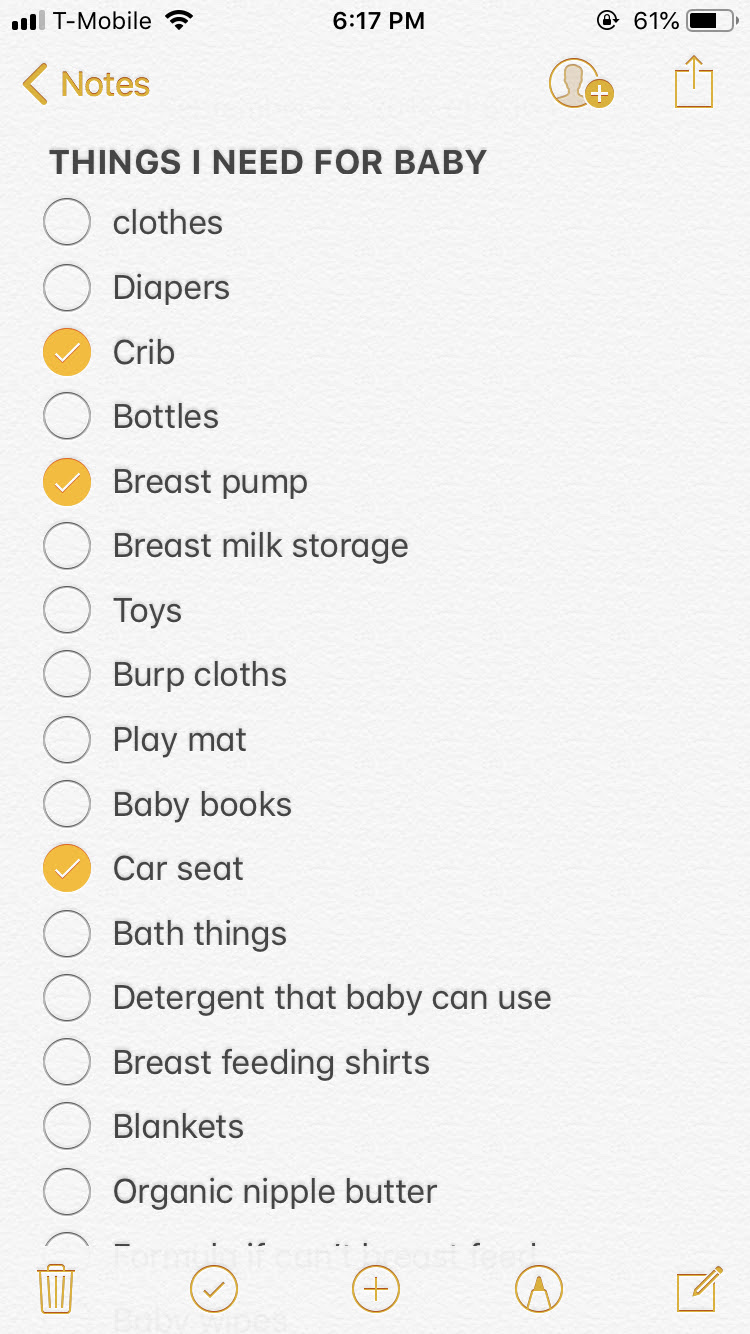The image size is (750, 1334).
Task: Check the Bottles checkbox
Action: pyautogui.click(x=67, y=417)
